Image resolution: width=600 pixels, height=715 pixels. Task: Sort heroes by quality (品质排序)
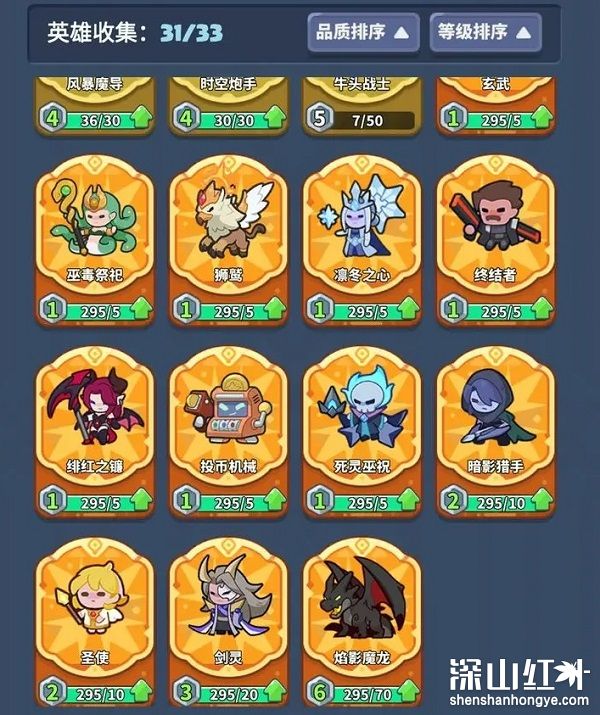click(361, 32)
